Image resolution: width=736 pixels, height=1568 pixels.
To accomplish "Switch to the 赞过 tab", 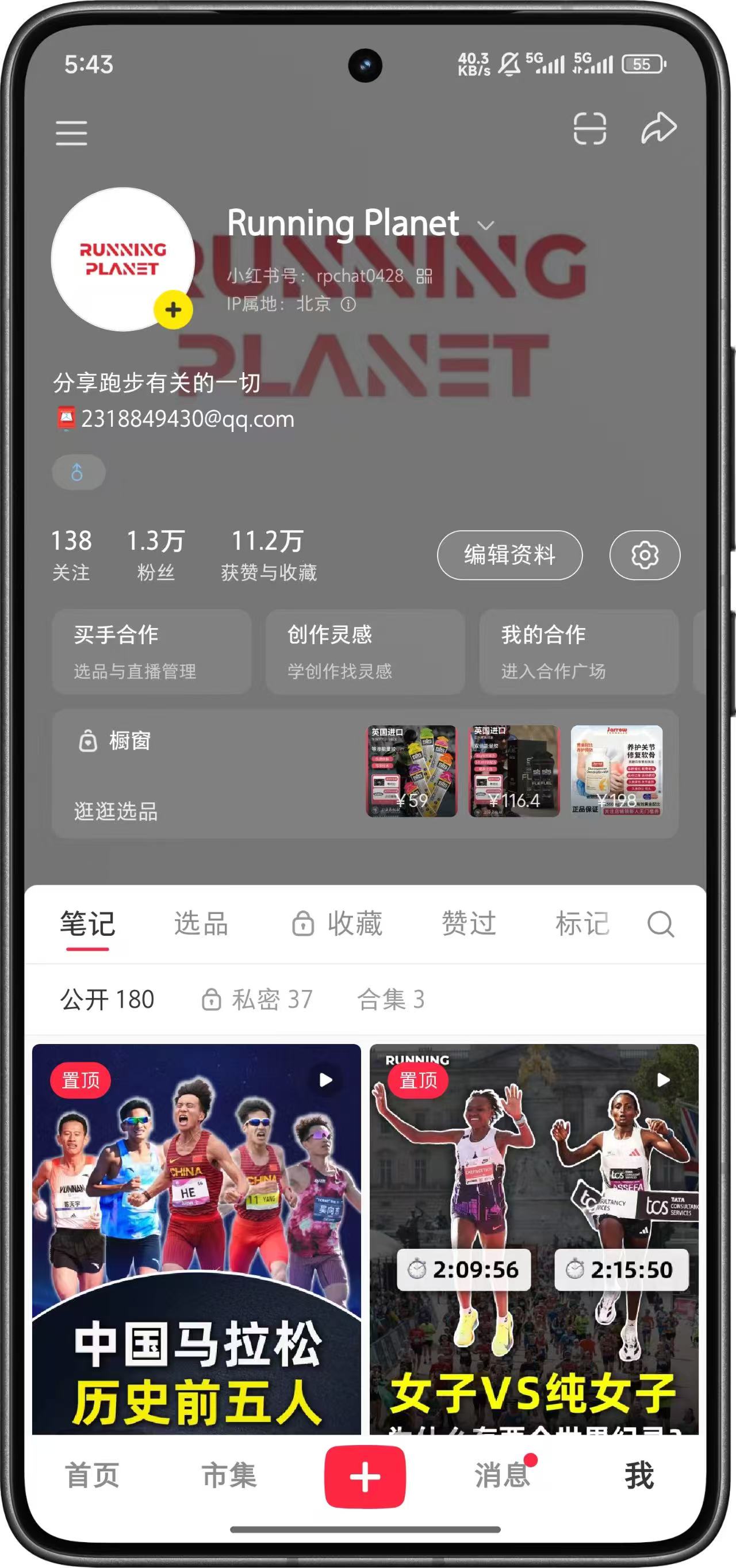I will (469, 923).
